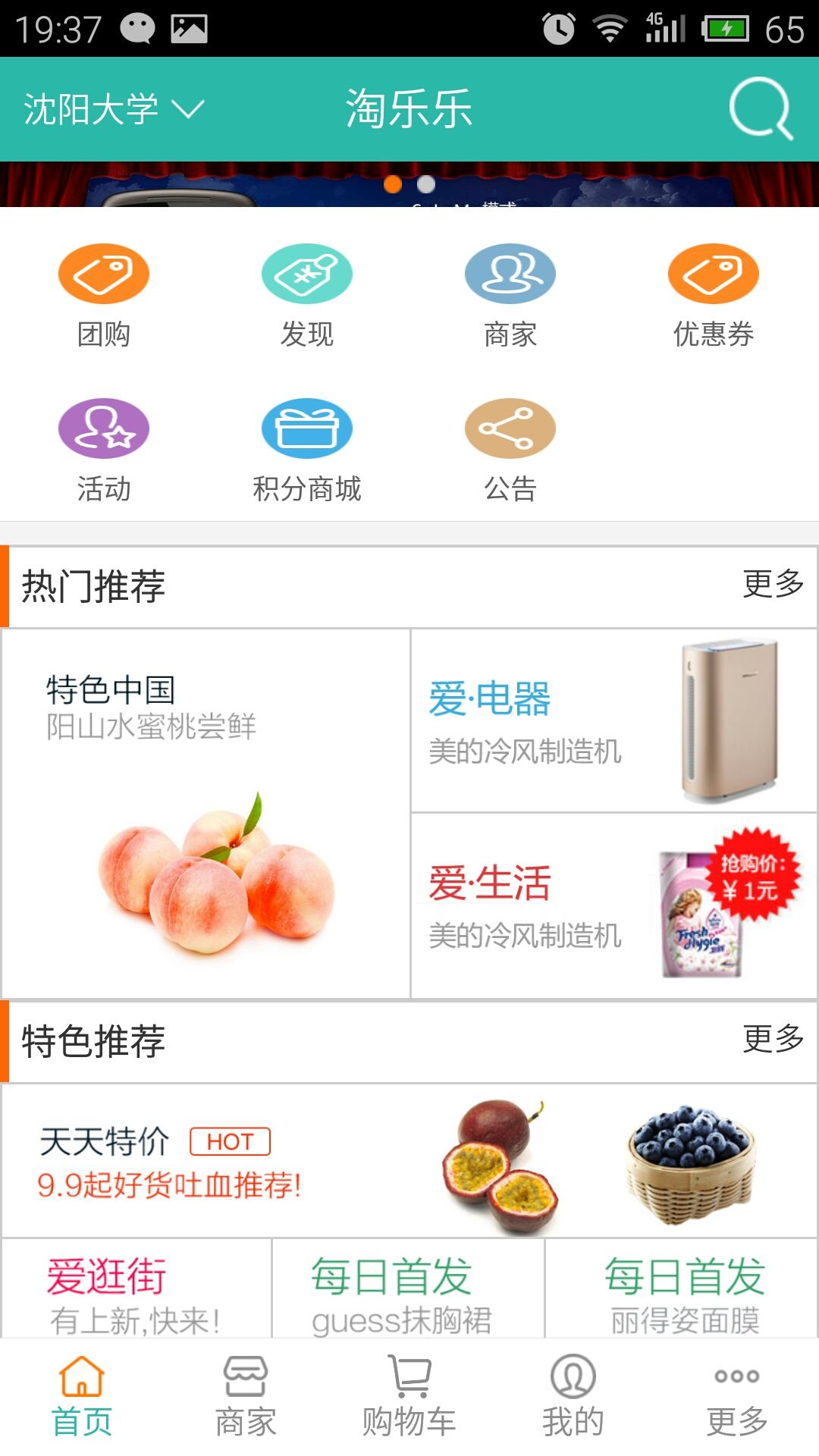Open the 天天特价 HOT deals banner
This screenshot has height=1456, width=819.
[409, 1161]
